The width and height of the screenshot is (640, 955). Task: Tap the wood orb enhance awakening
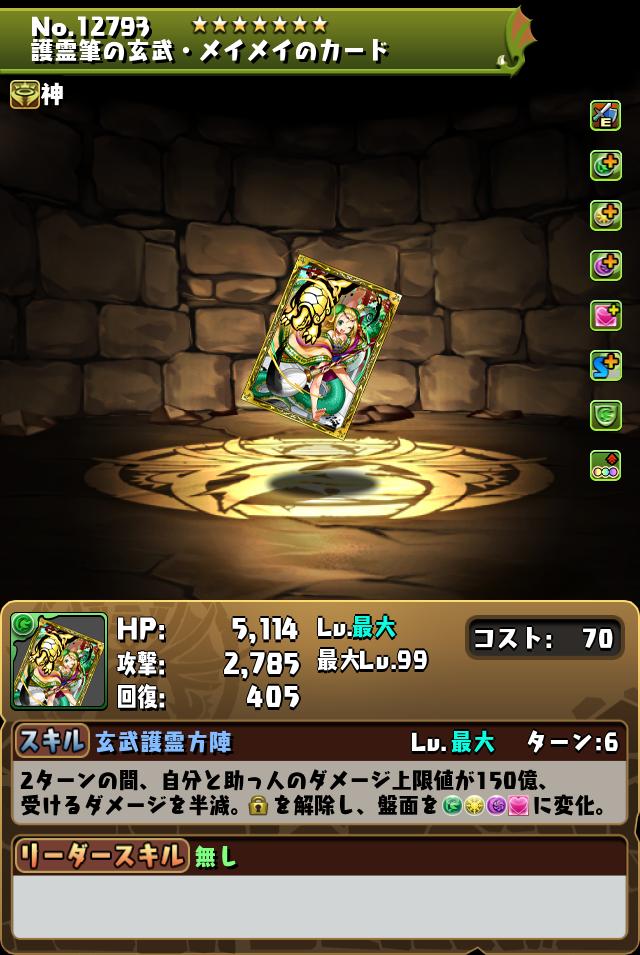[606, 165]
